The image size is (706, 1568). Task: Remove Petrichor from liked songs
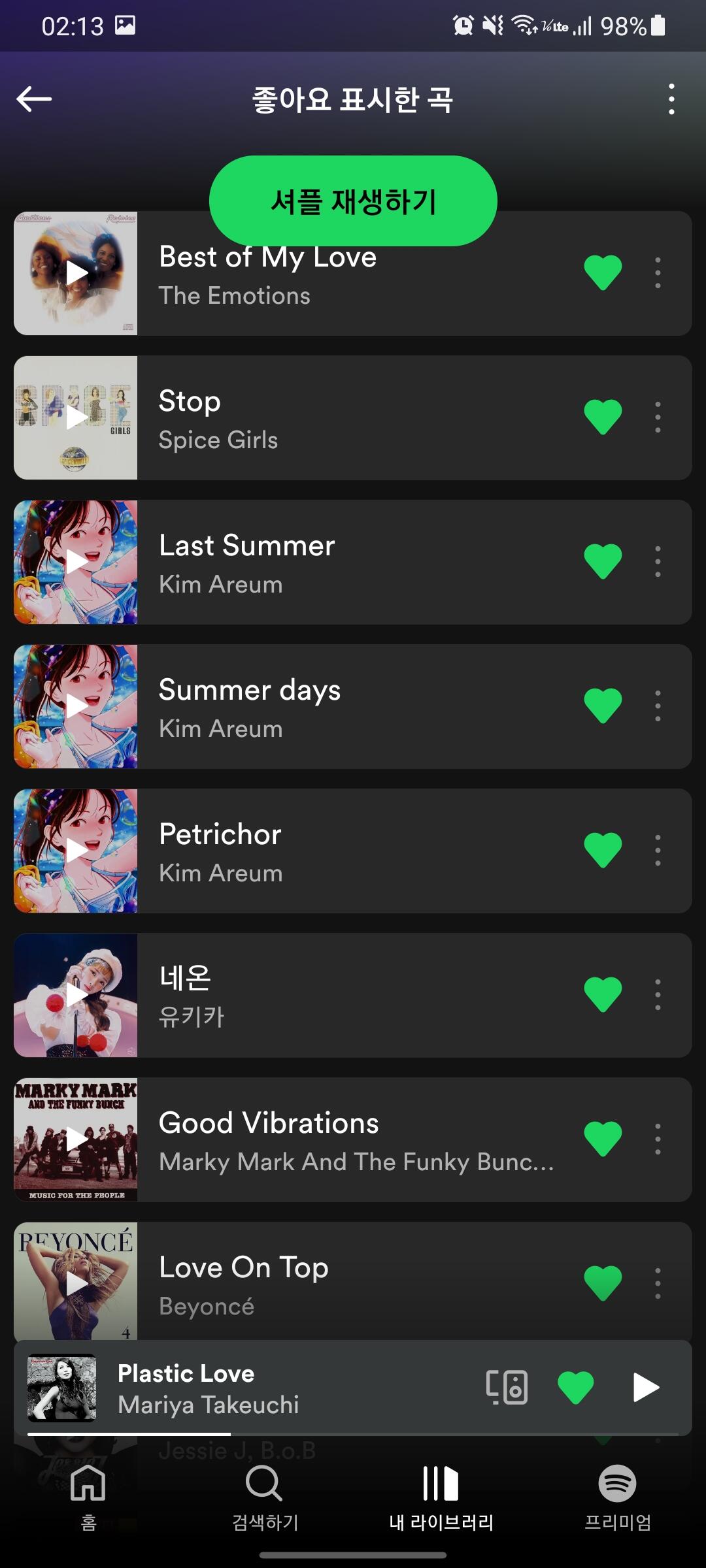tap(603, 850)
